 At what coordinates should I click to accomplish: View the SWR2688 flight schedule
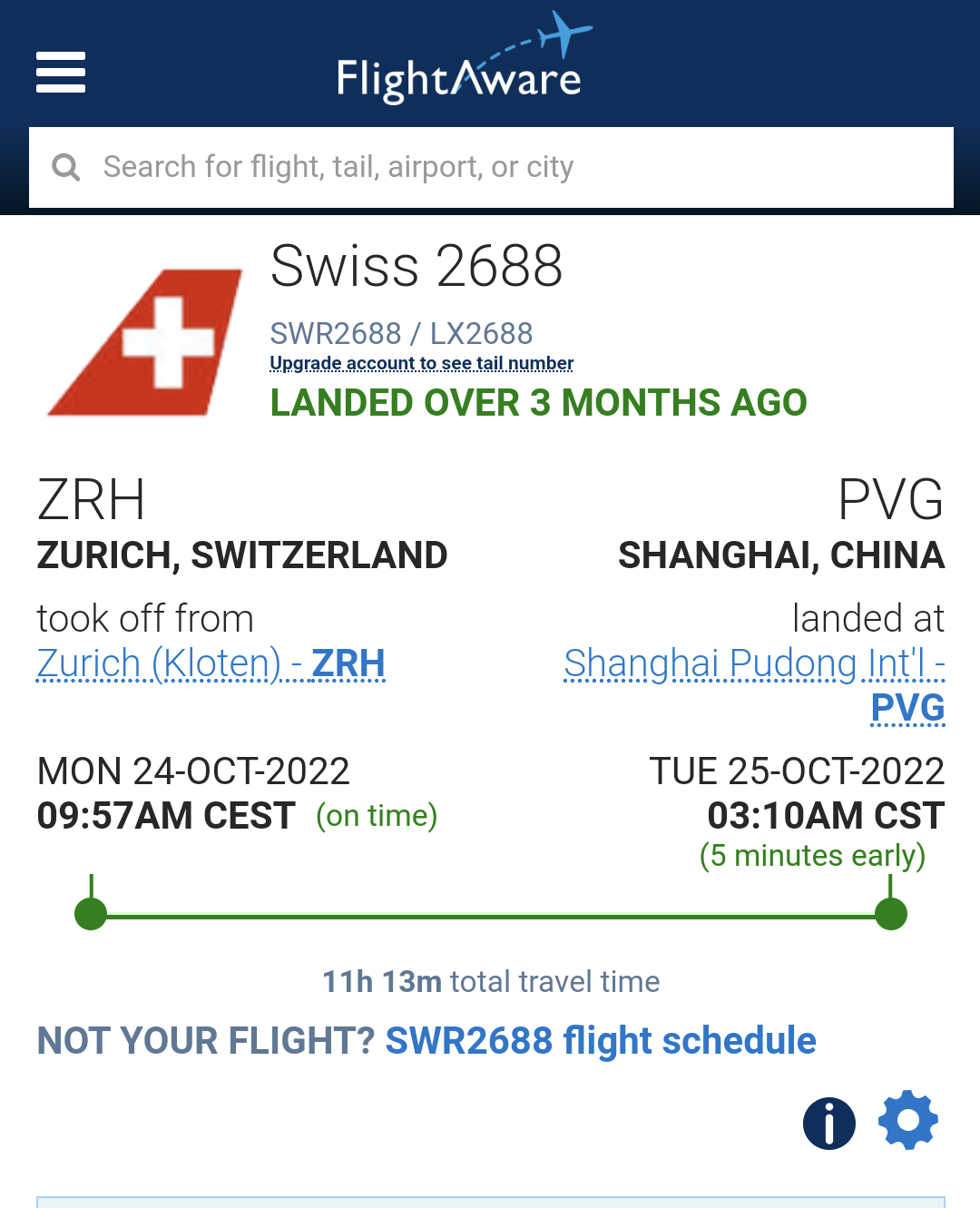[600, 1041]
